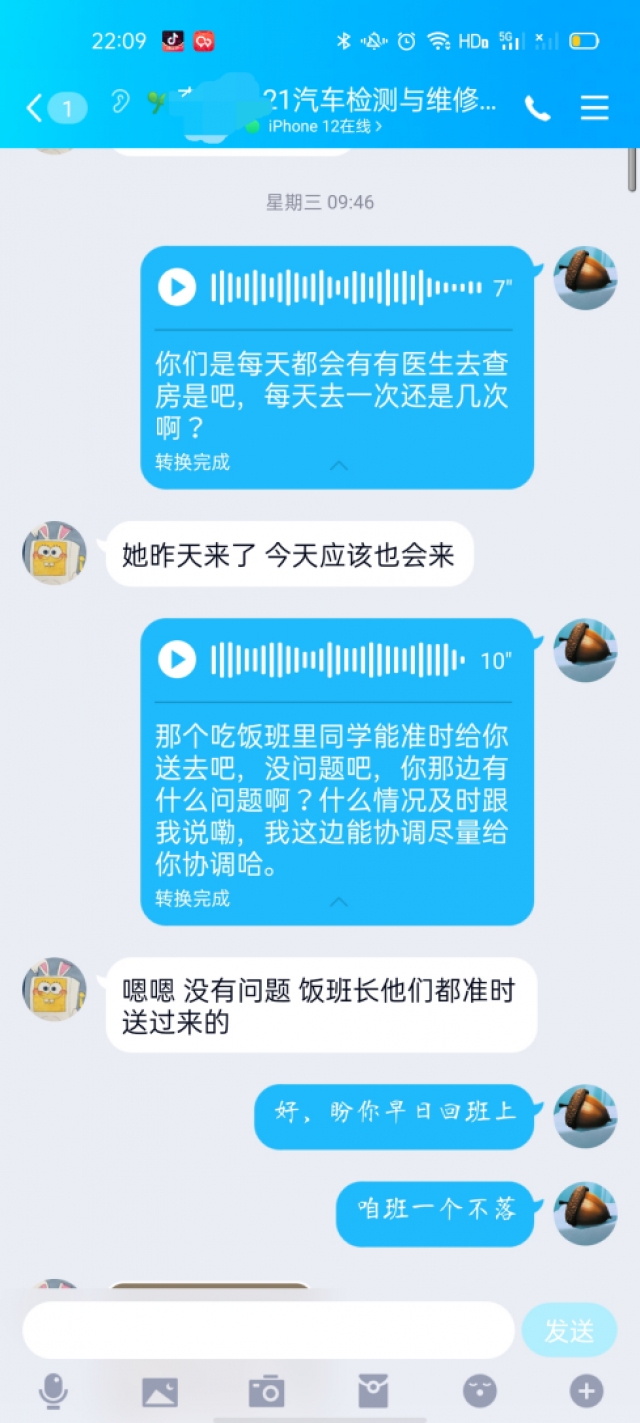Screen dimensions: 640x1423
Task: Open the camera to take a photo
Action: click(x=266, y=1391)
